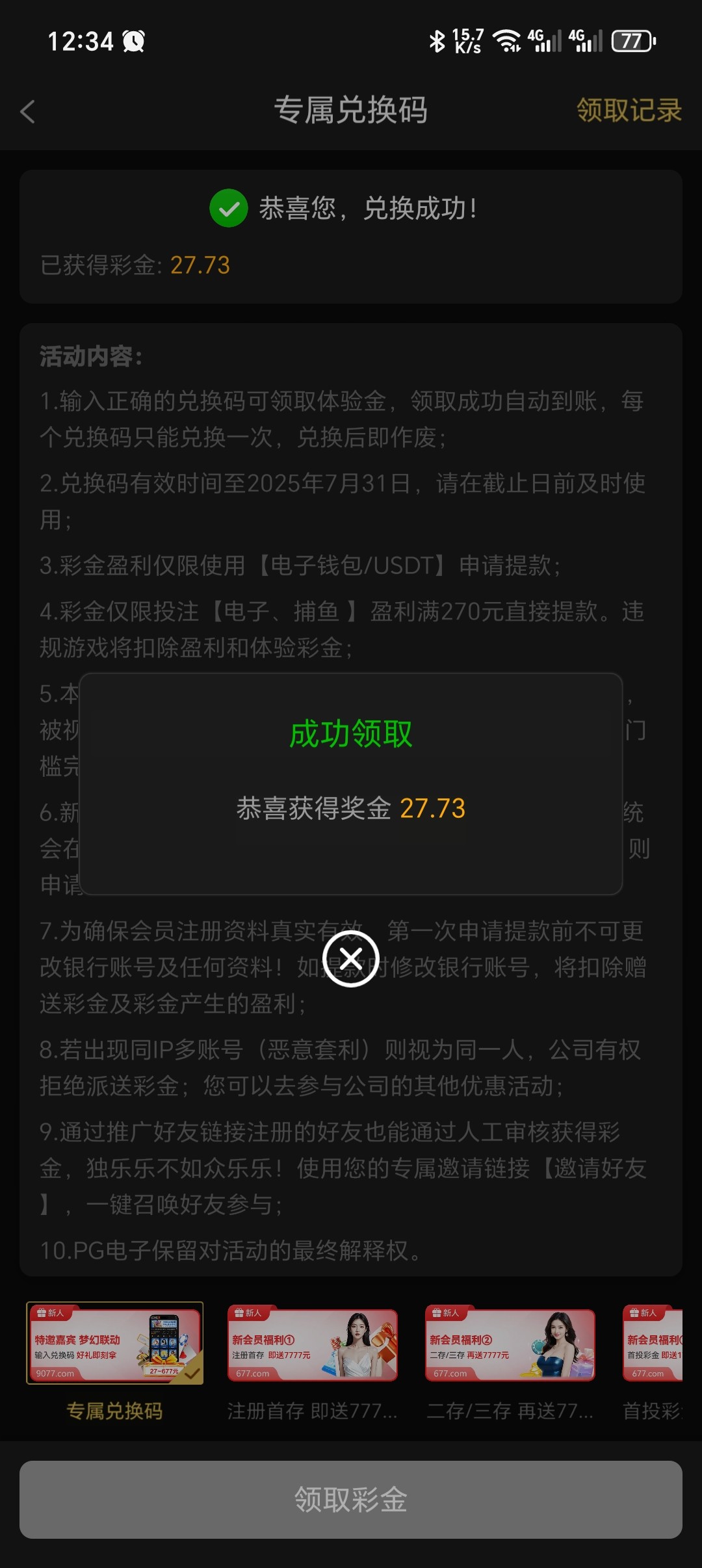Tap the 领取彩金 button
The width and height of the screenshot is (702, 1568).
pyautogui.click(x=351, y=1499)
